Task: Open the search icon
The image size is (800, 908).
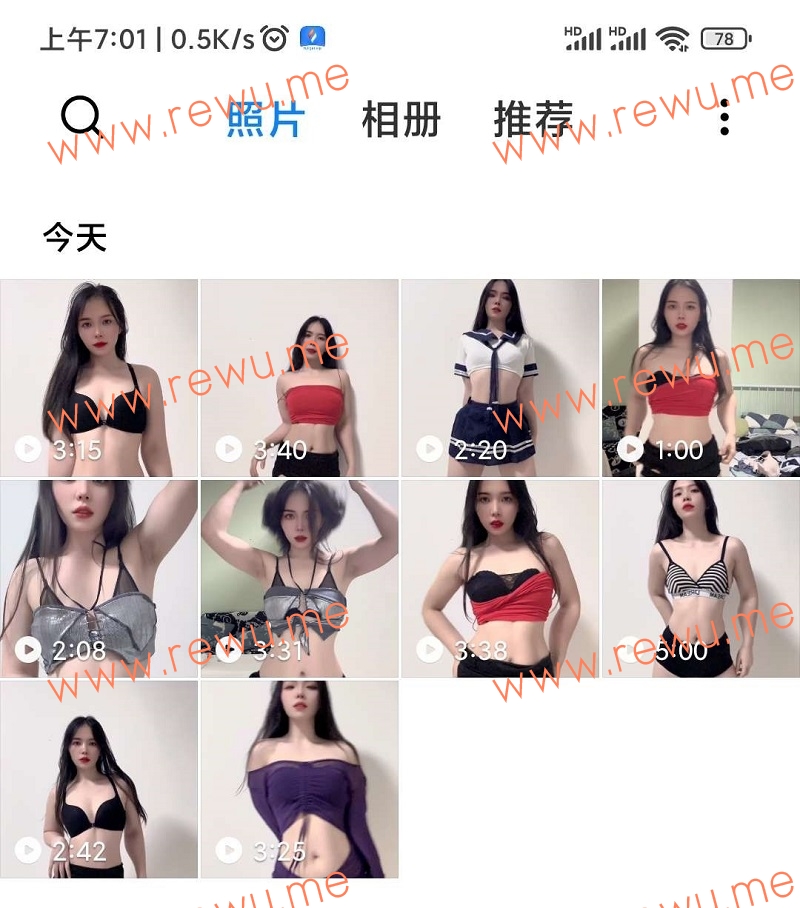Action: 81,118
